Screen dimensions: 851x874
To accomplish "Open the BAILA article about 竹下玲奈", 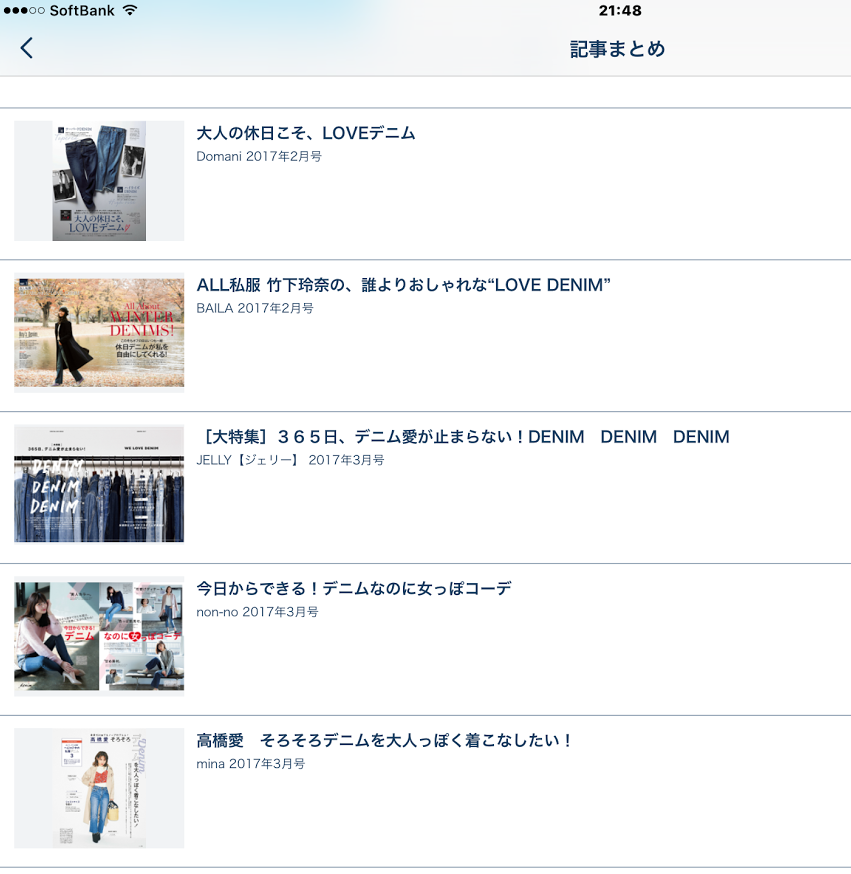I will point(403,286).
